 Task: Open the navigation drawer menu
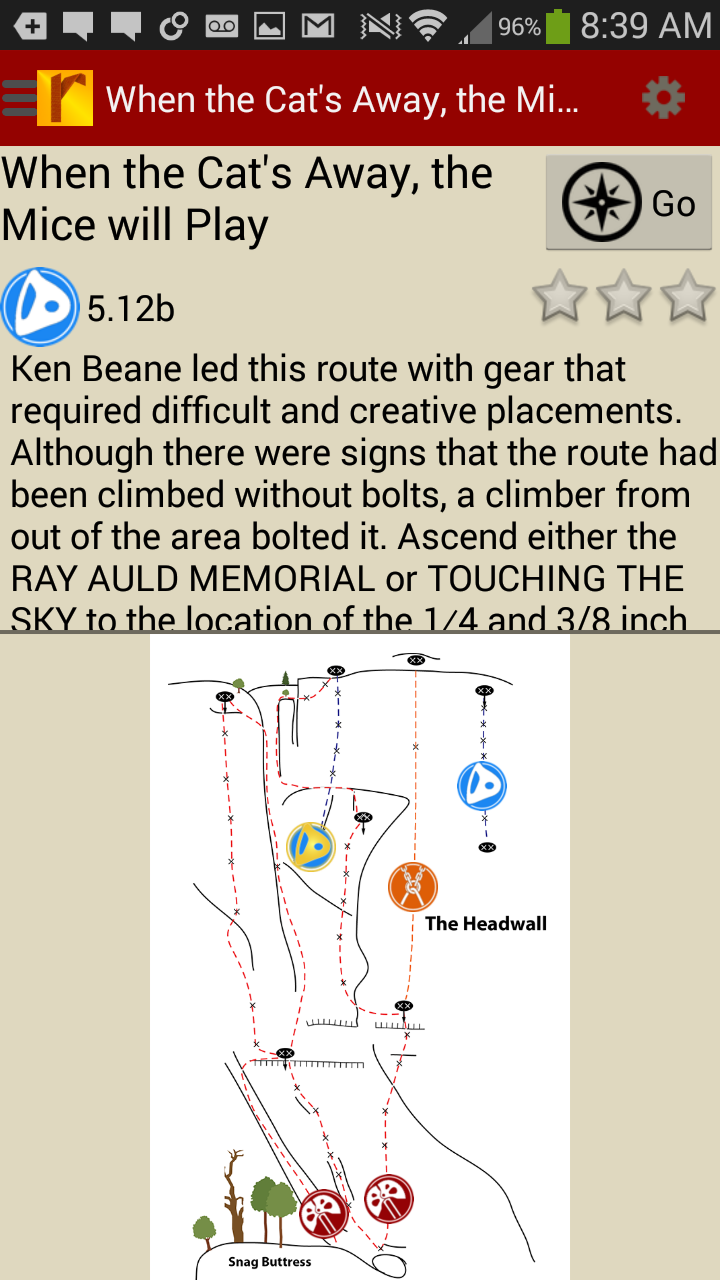[20, 97]
